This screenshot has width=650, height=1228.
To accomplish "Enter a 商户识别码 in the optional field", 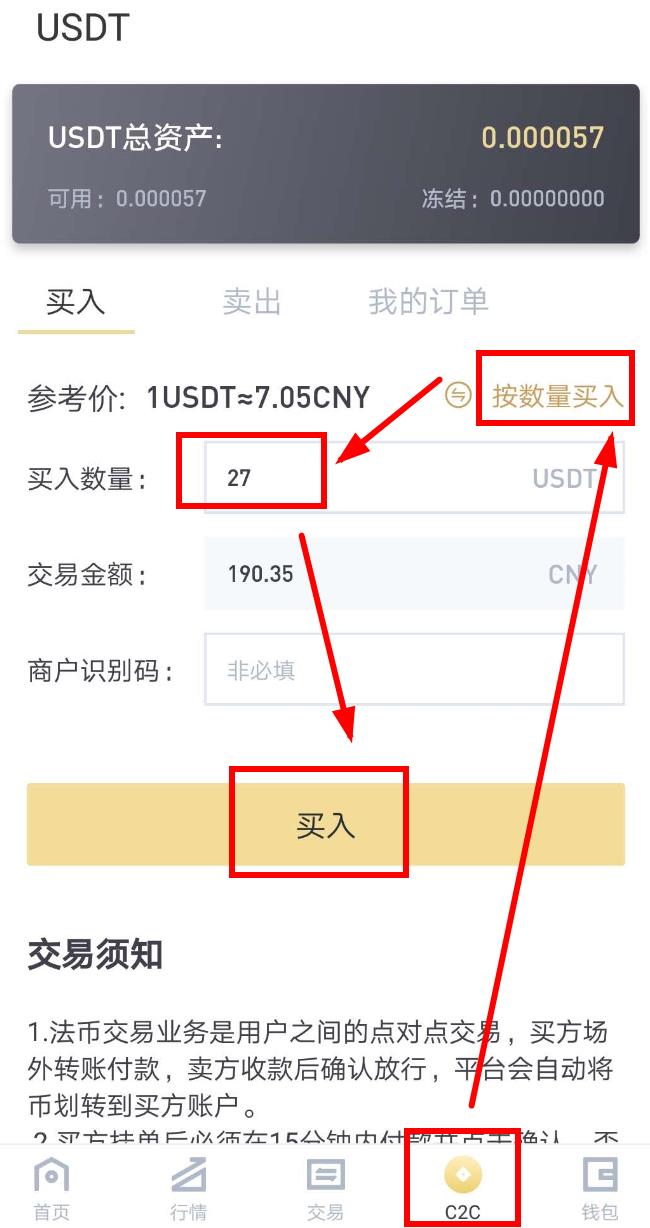I will [x=414, y=669].
